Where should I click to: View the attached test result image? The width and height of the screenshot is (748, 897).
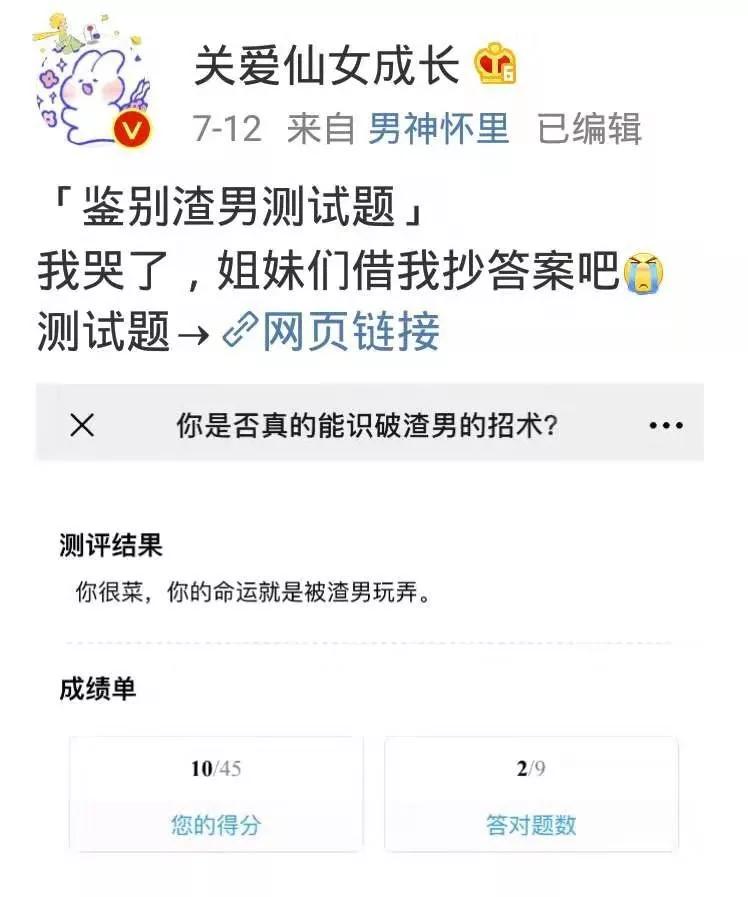point(370,620)
